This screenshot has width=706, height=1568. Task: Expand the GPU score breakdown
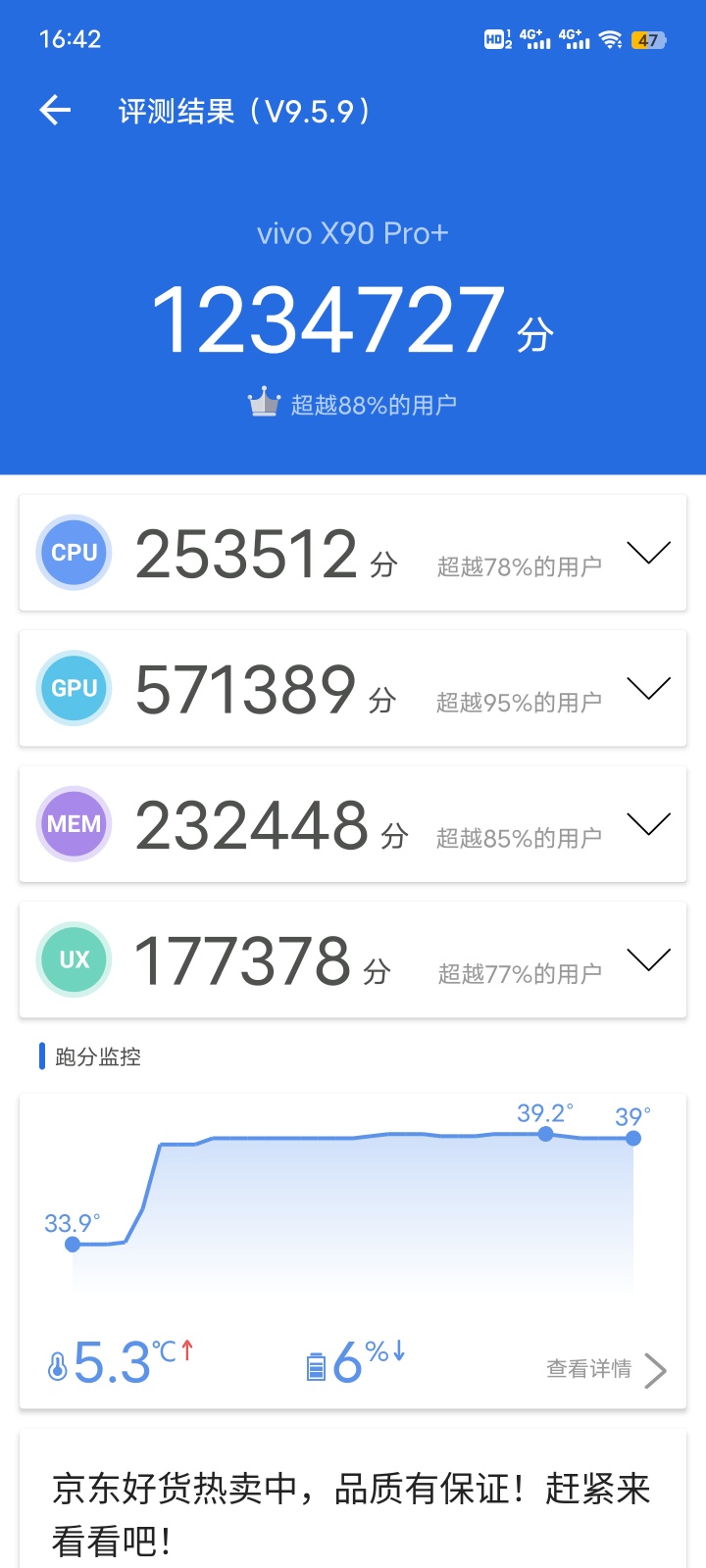[x=648, y=688]
